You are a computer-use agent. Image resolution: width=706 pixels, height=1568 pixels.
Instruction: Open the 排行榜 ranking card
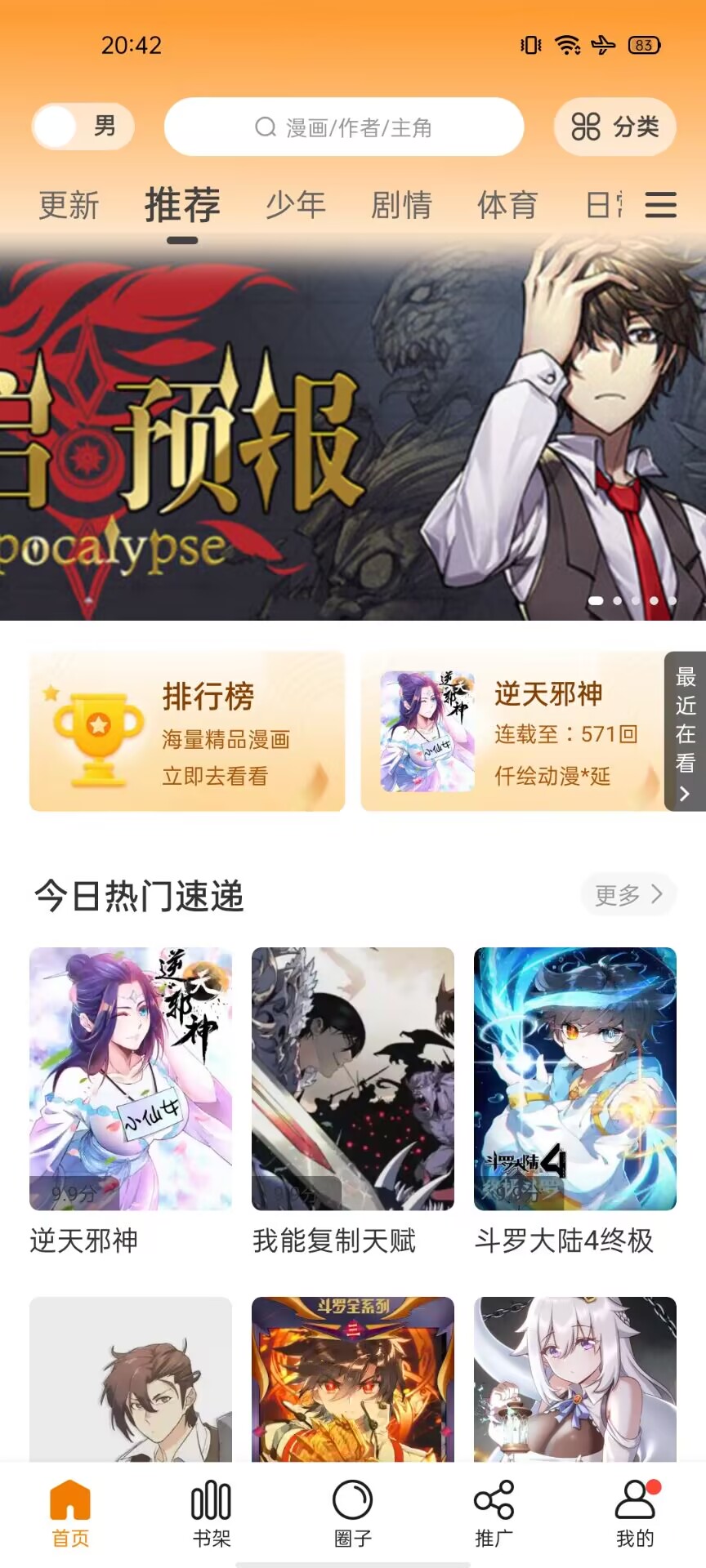point(187,732)
